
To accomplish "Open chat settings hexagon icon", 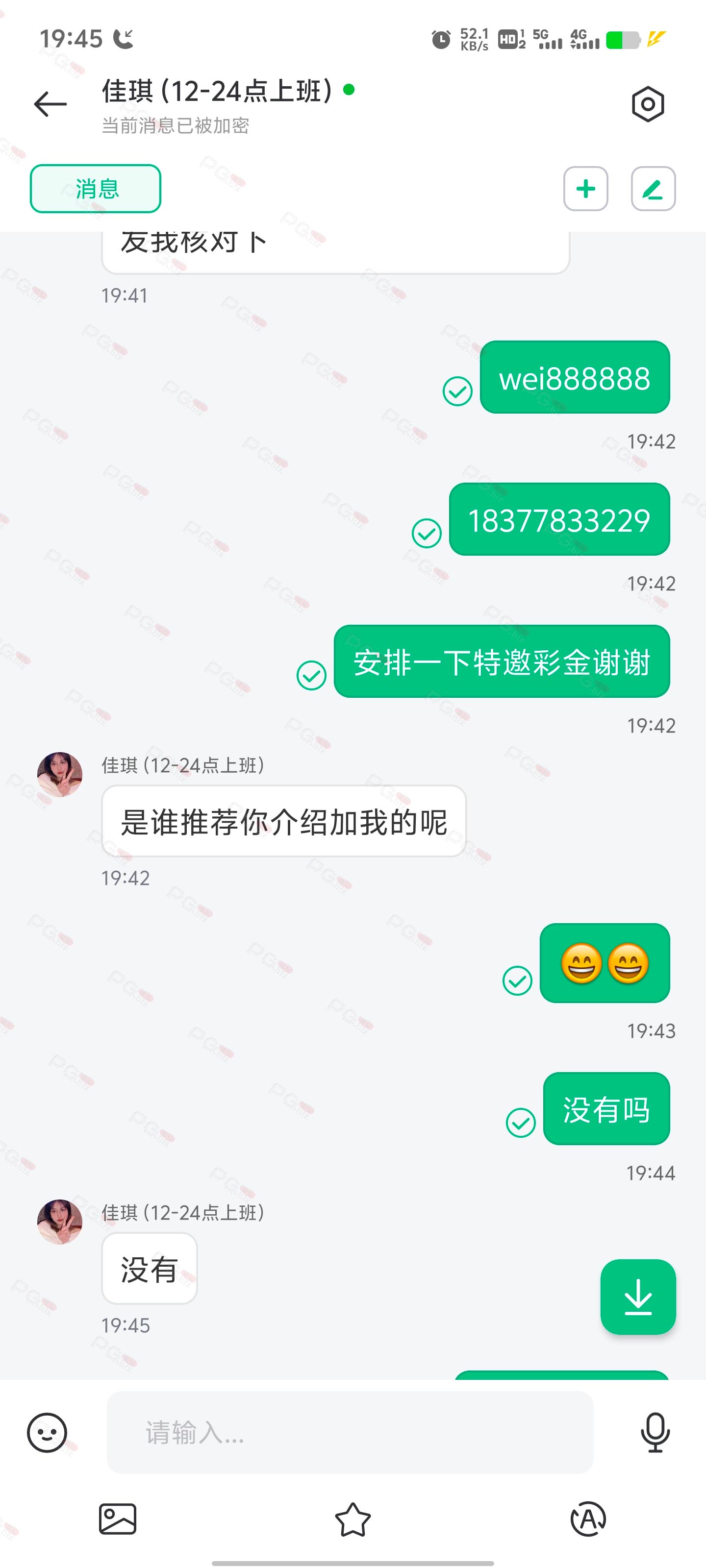I will 648,104.
